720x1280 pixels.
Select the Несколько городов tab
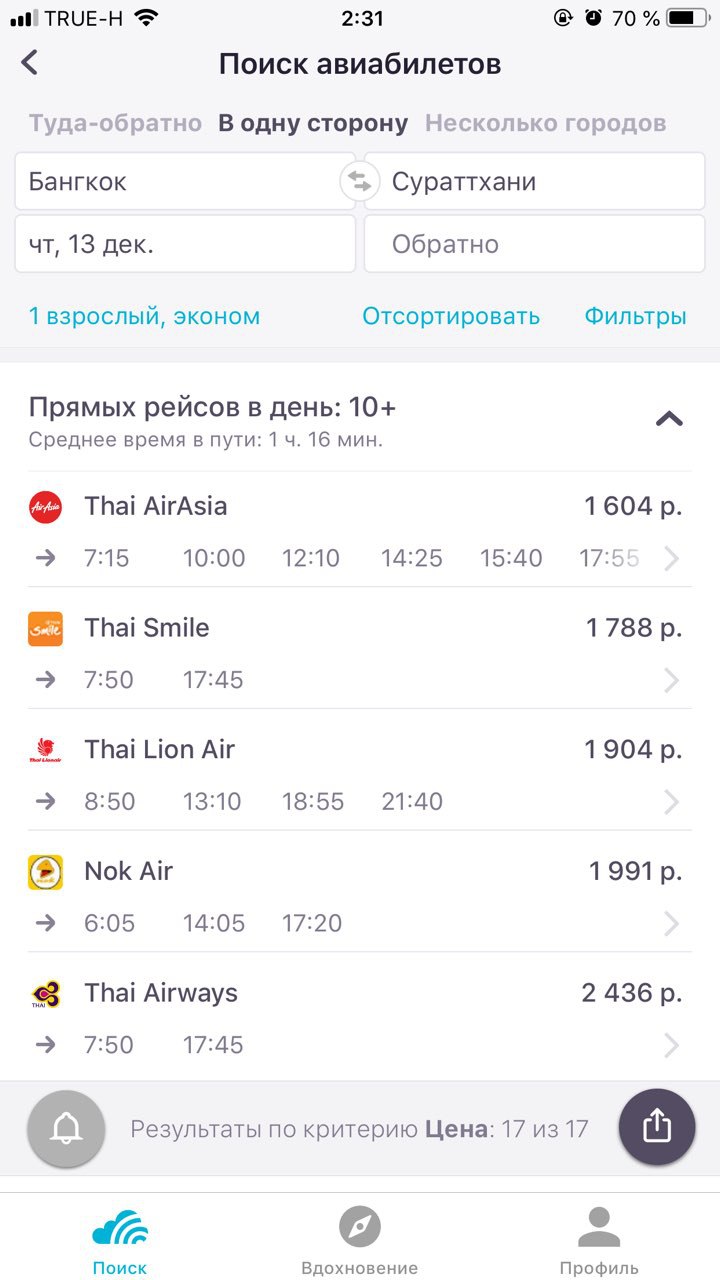point(546,124)
